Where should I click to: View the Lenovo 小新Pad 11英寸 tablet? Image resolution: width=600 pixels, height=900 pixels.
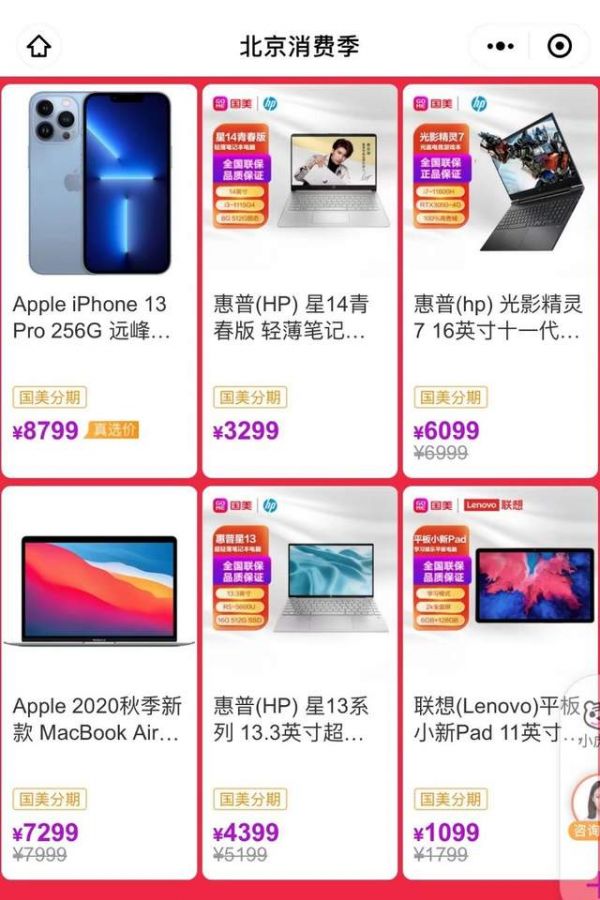tap(490, 680)
